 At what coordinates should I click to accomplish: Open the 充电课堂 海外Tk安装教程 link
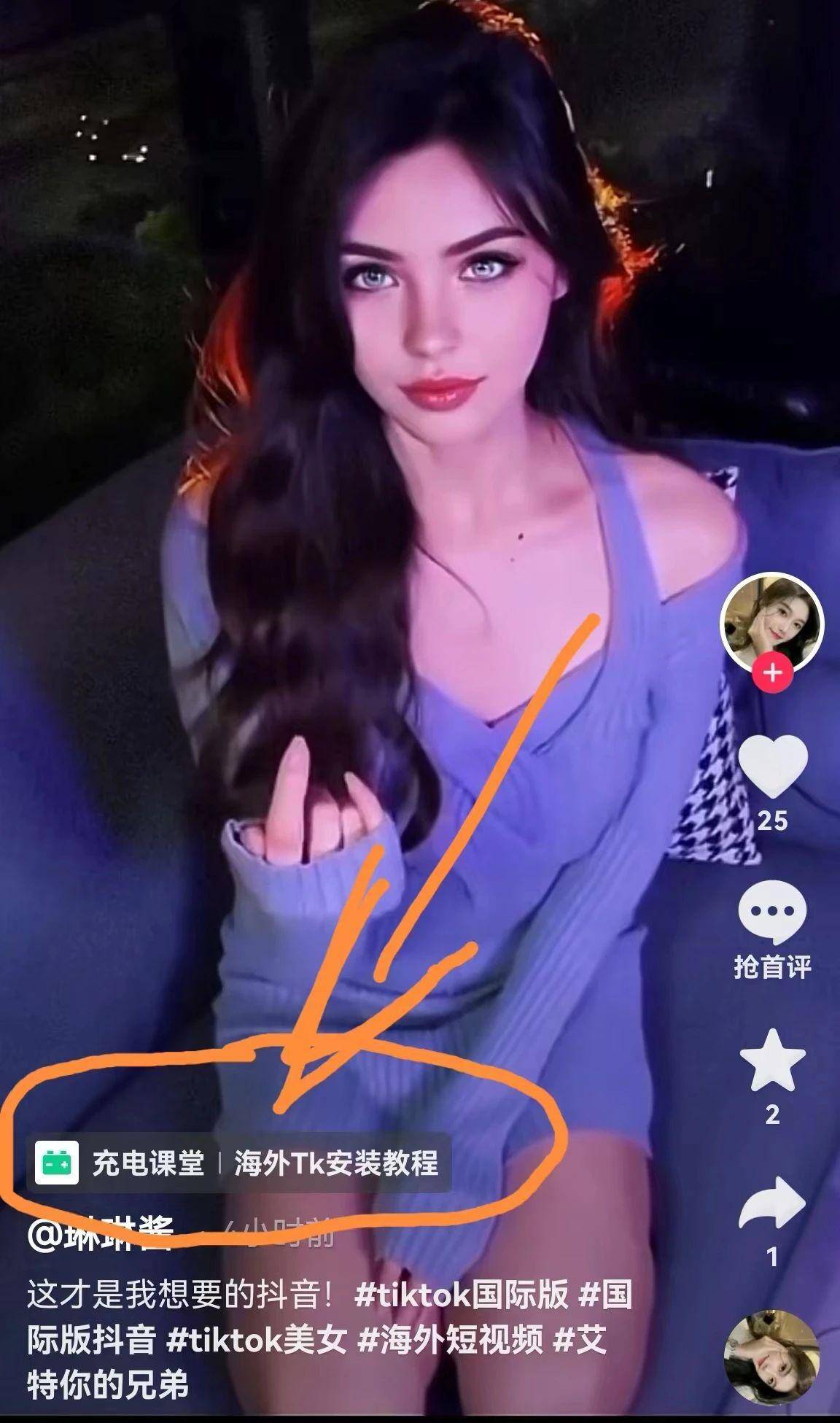(239, 1163)
